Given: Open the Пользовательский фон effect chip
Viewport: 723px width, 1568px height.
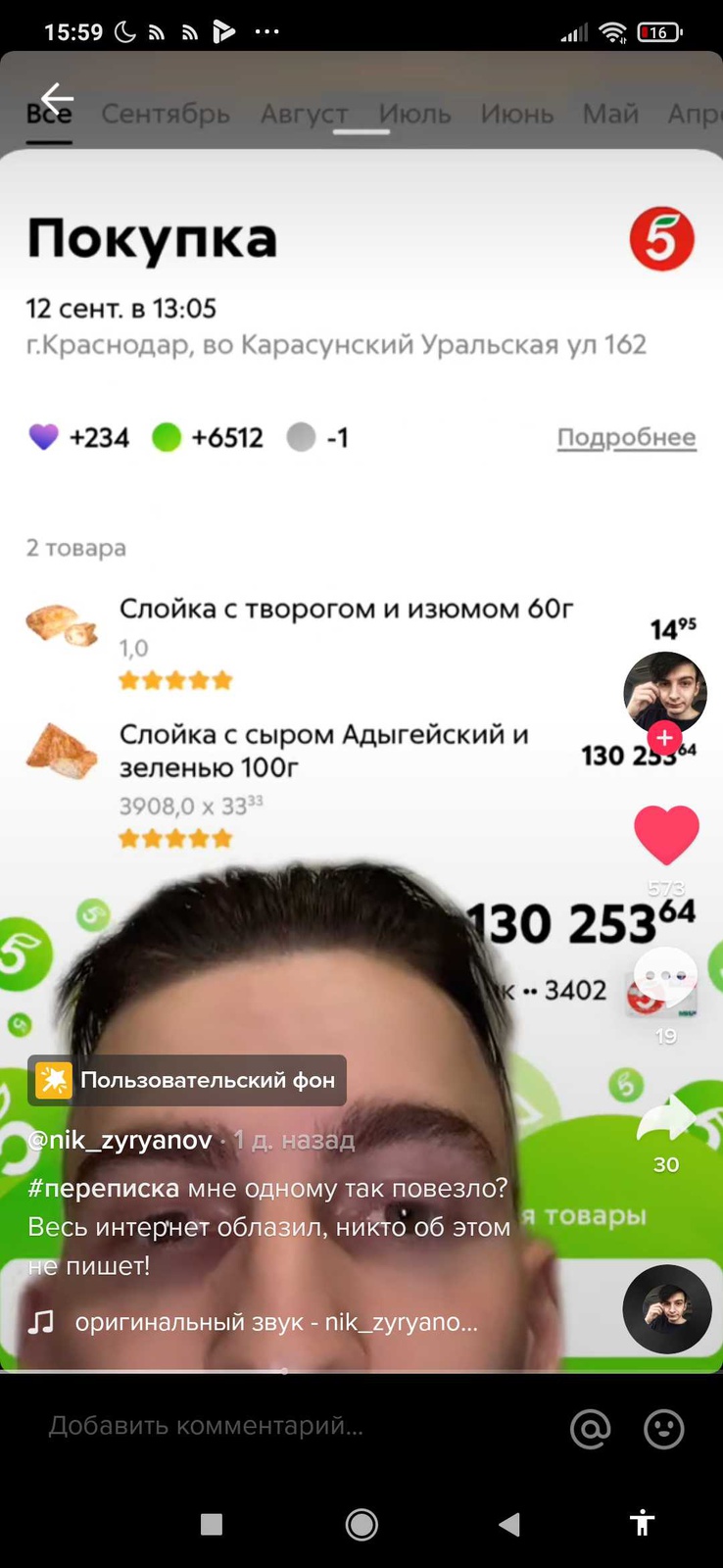Looking at the screenshot, I should (187, 1080).
